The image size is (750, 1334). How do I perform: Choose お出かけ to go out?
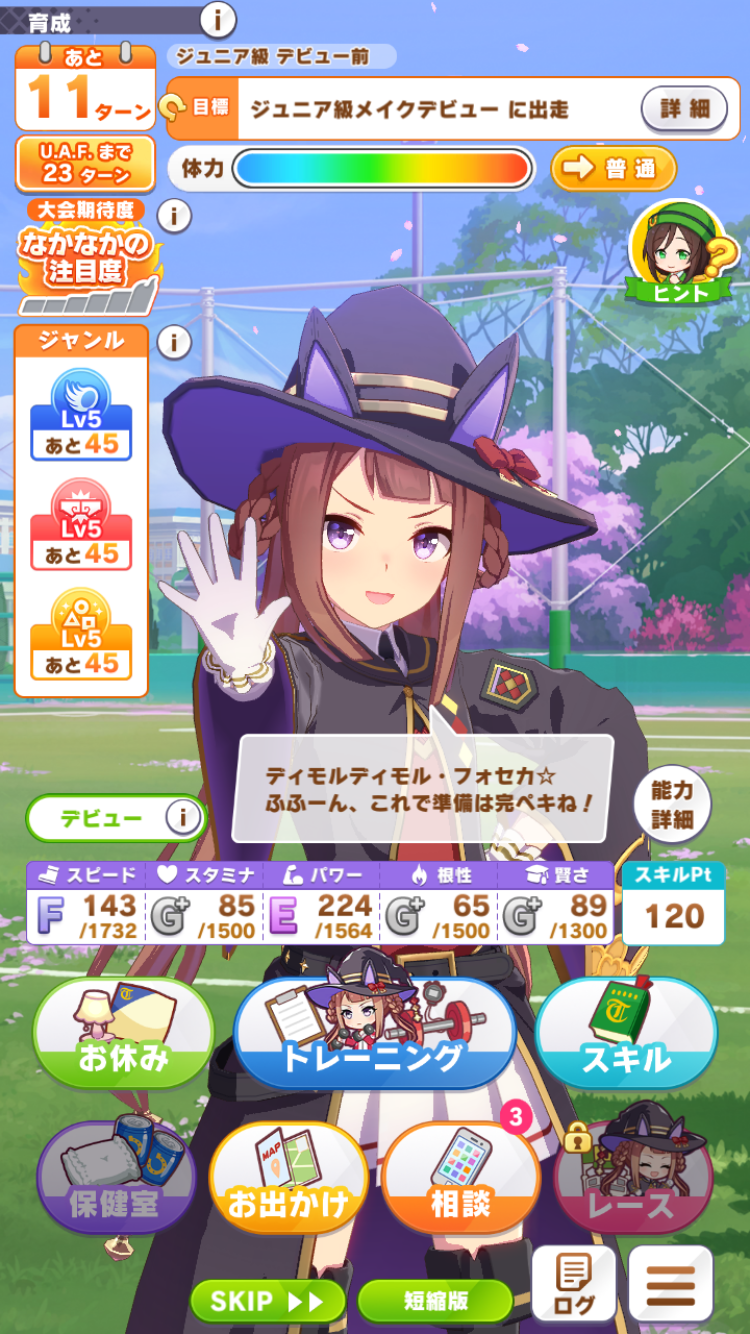[x=286, y=1178]
